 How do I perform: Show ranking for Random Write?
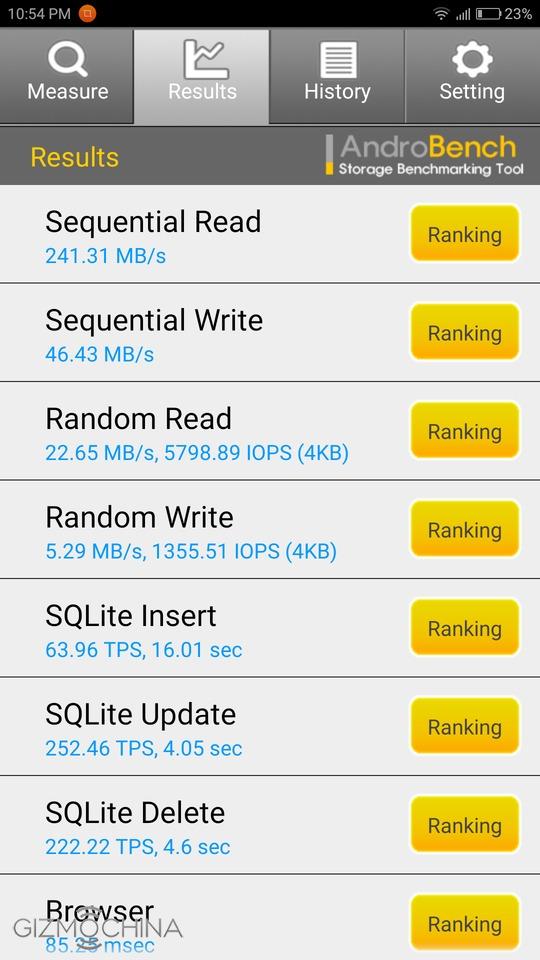click(x=465, y=530)
